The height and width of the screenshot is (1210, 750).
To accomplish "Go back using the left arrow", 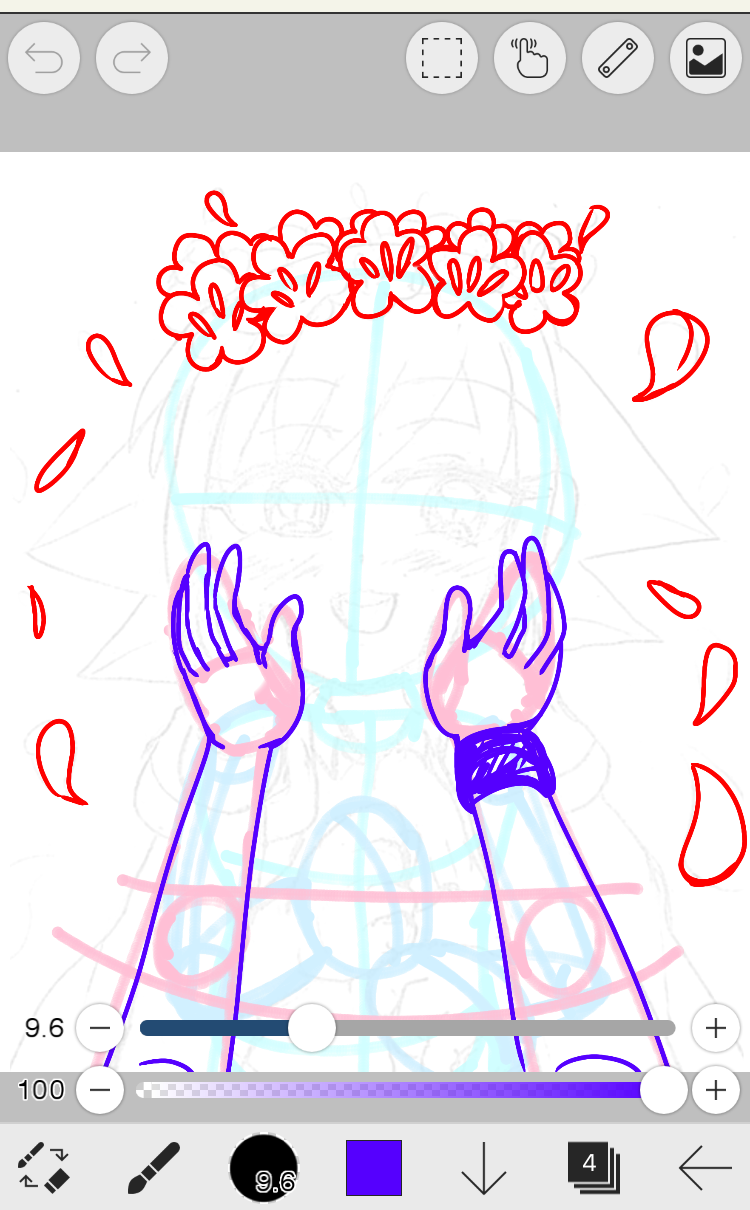I will [x=704, y=1167].
